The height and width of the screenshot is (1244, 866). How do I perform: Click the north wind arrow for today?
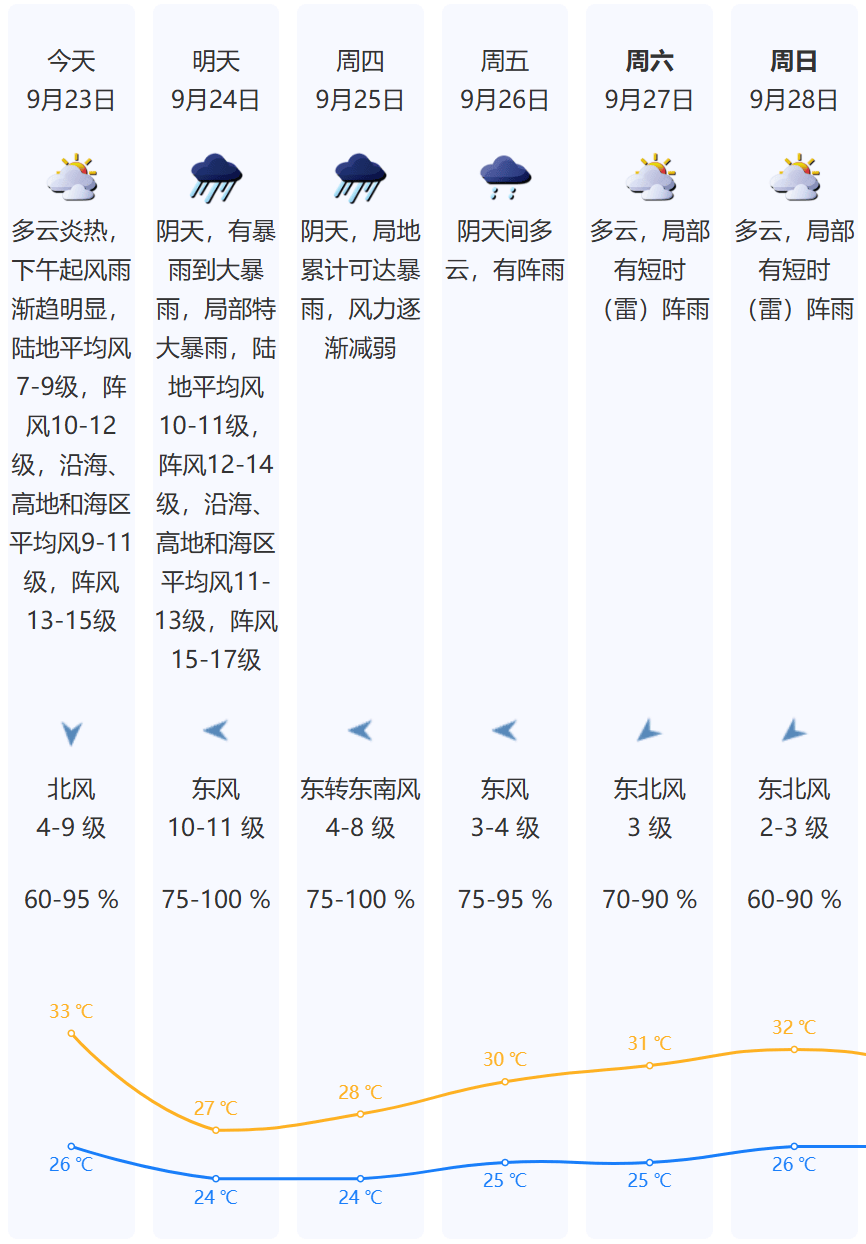click(x=71, y=735)
